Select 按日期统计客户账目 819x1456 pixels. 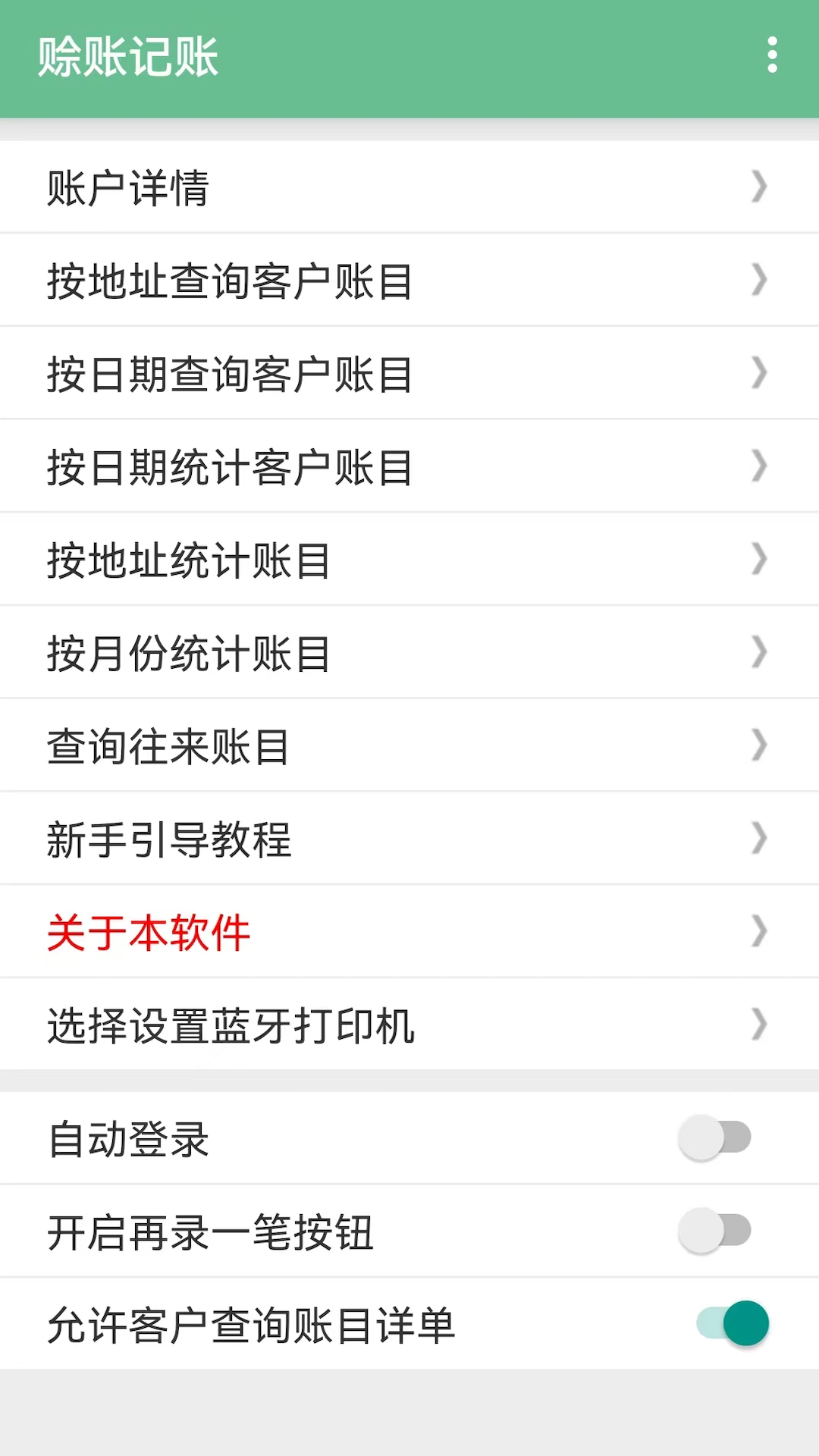pyautogui.click(x=227, y=466)
